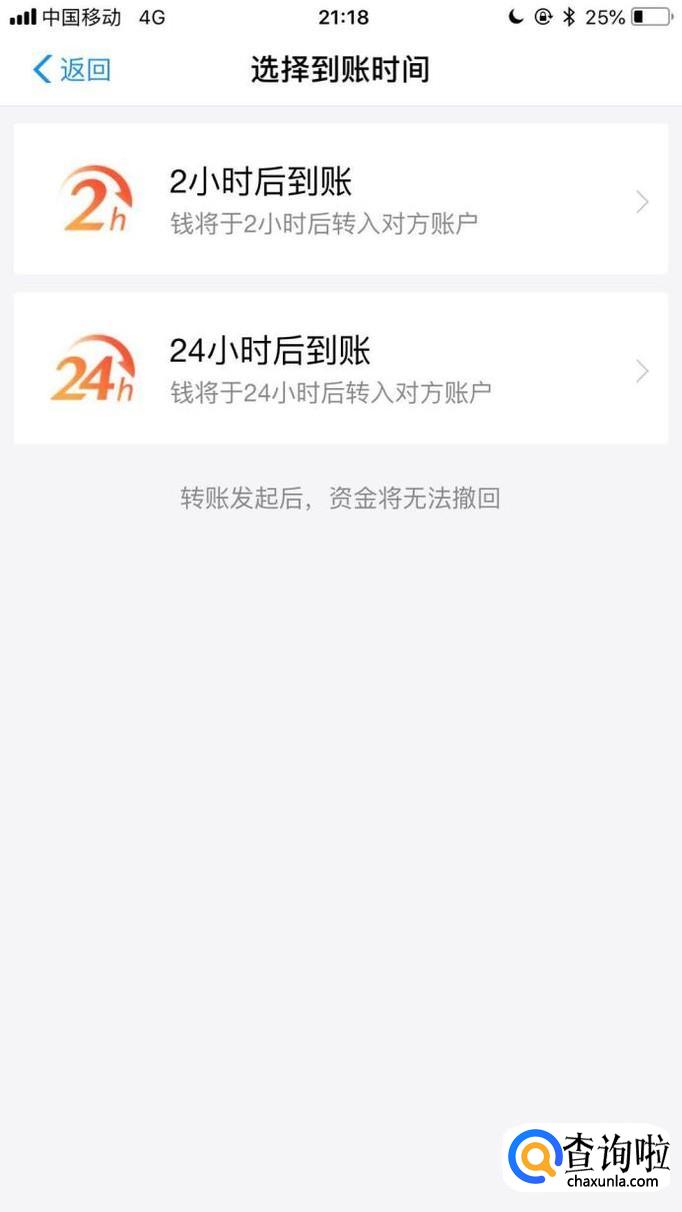Select 2小时后到账 option
The width and height of the screenshot is (682, 1212).
(x=340, y=200)
